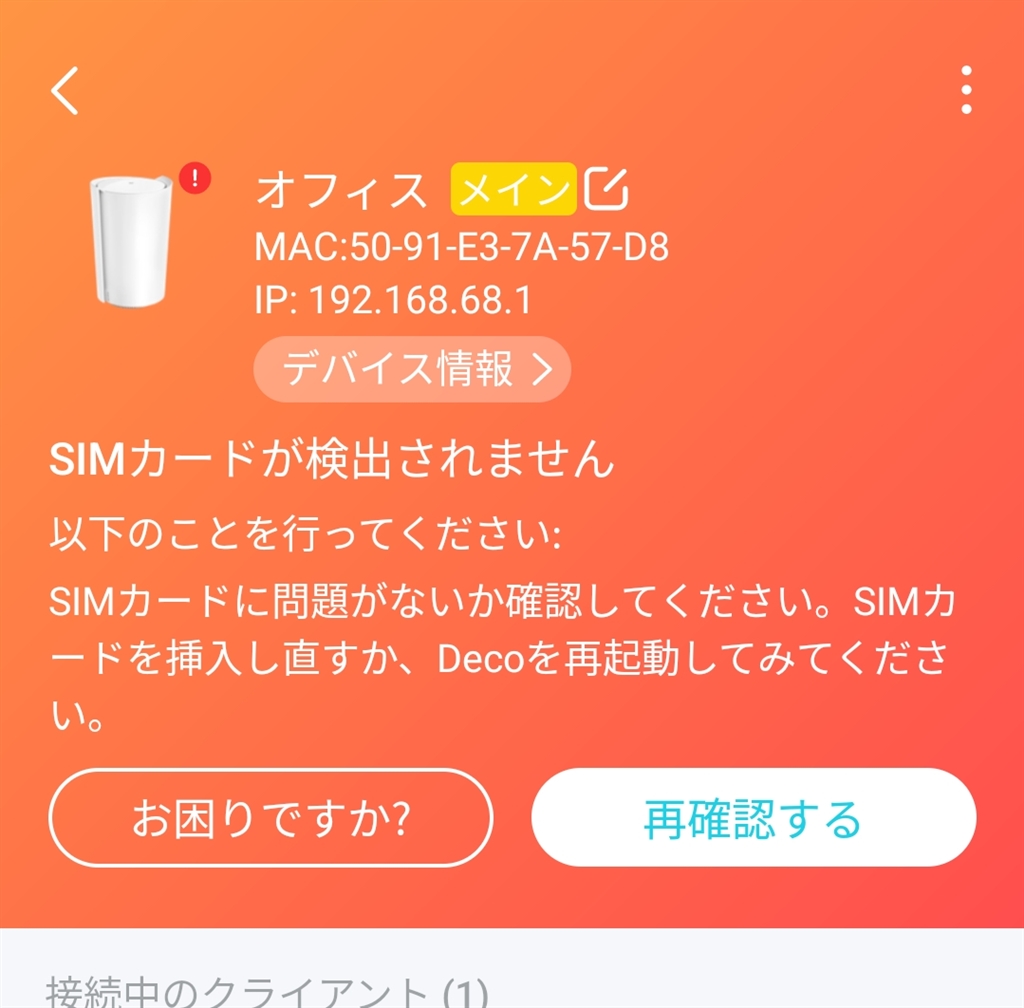This screenshot has height=1008, width=1024.
Task: Open the three-dot overflow menu
Action: (x=965, y=91)
